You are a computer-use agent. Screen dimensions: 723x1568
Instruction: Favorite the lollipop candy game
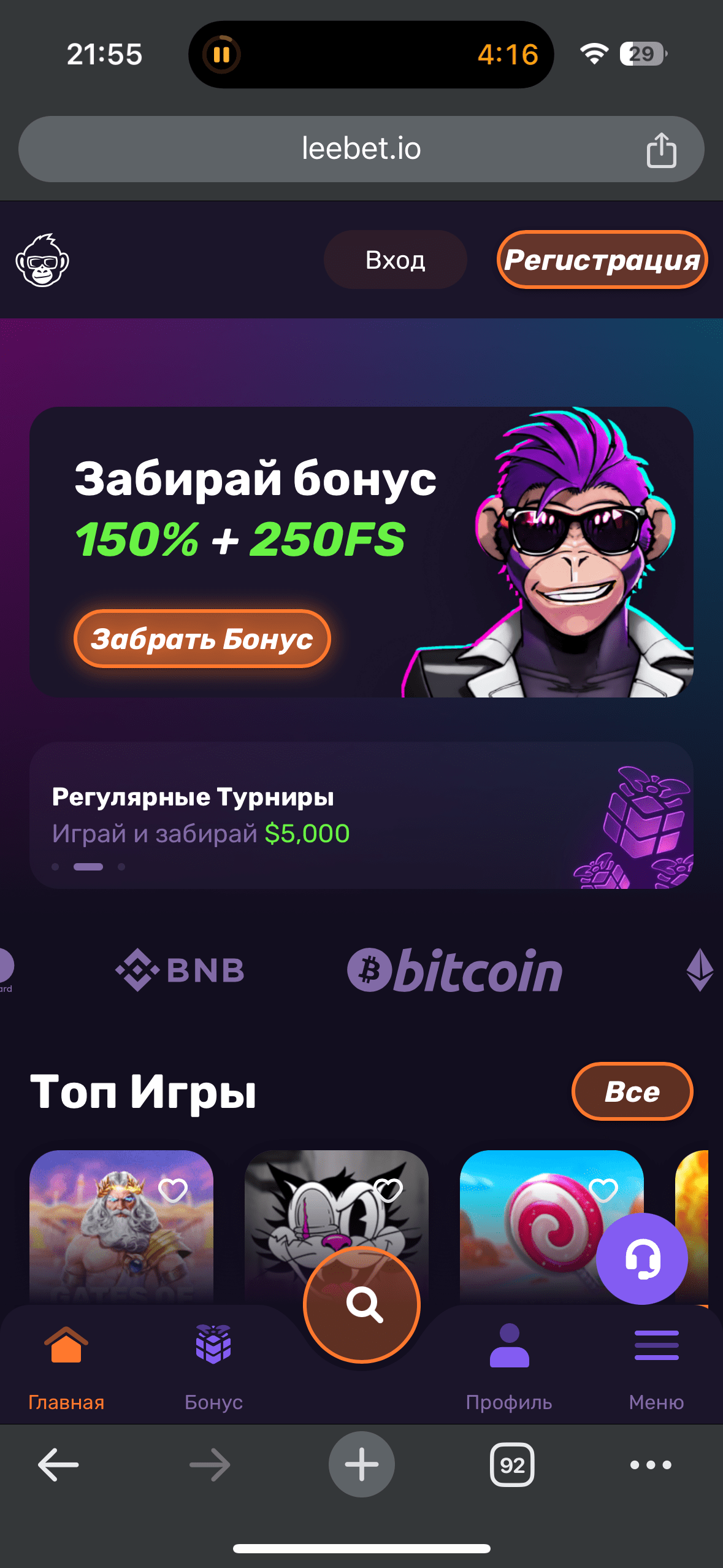tap(603, 1190)
